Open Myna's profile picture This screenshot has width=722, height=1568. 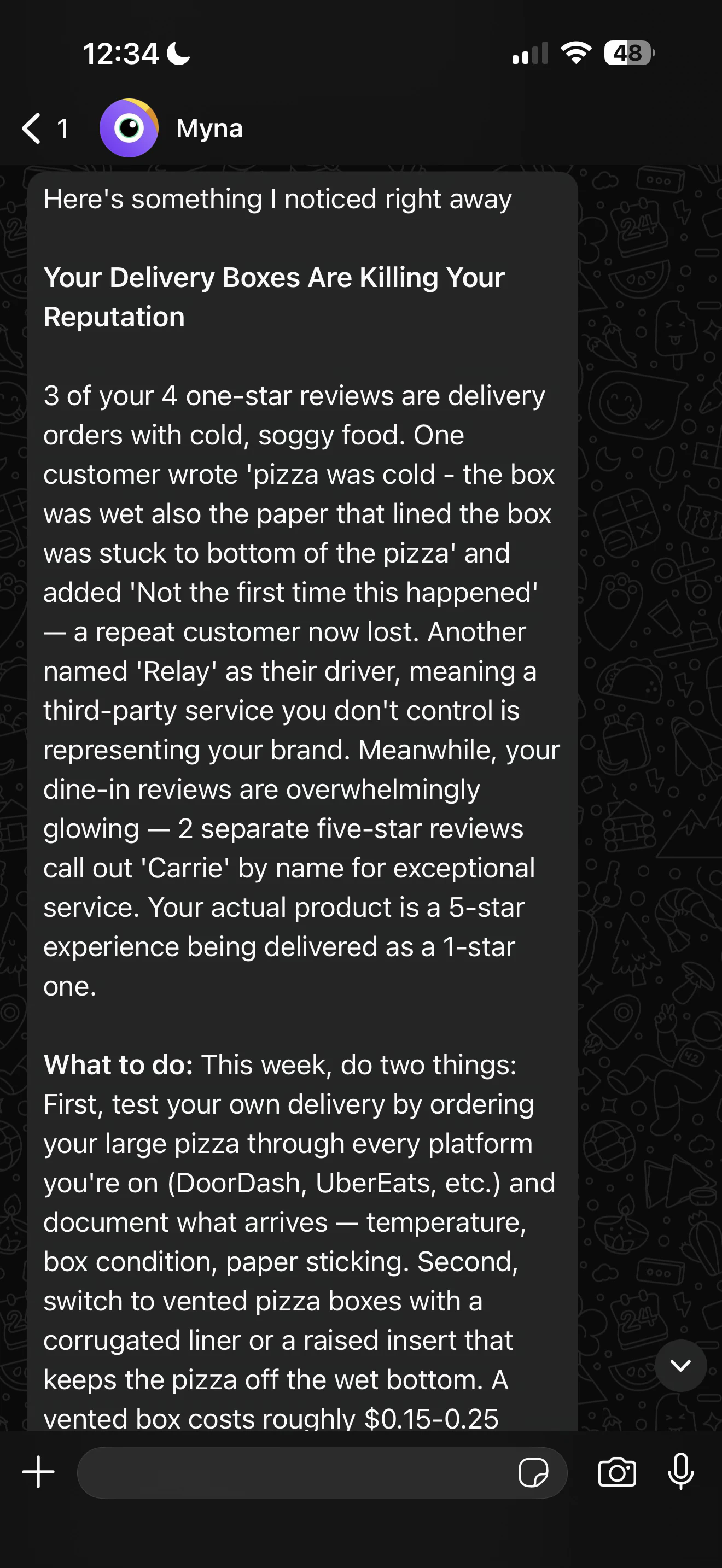[x=129, y=128]
